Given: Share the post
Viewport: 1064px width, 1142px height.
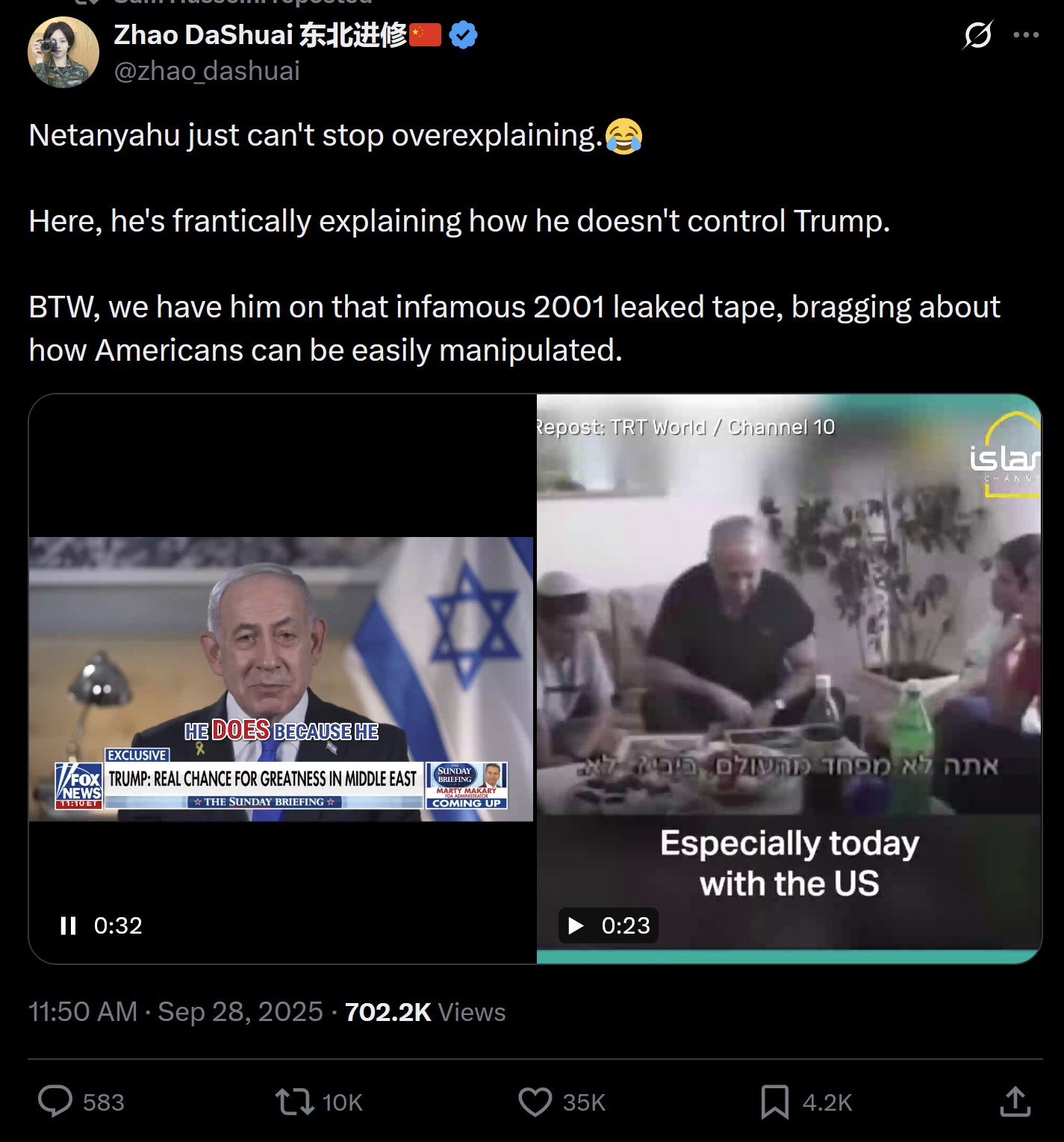Looking at the screenshot, I should [1015, 1101].
